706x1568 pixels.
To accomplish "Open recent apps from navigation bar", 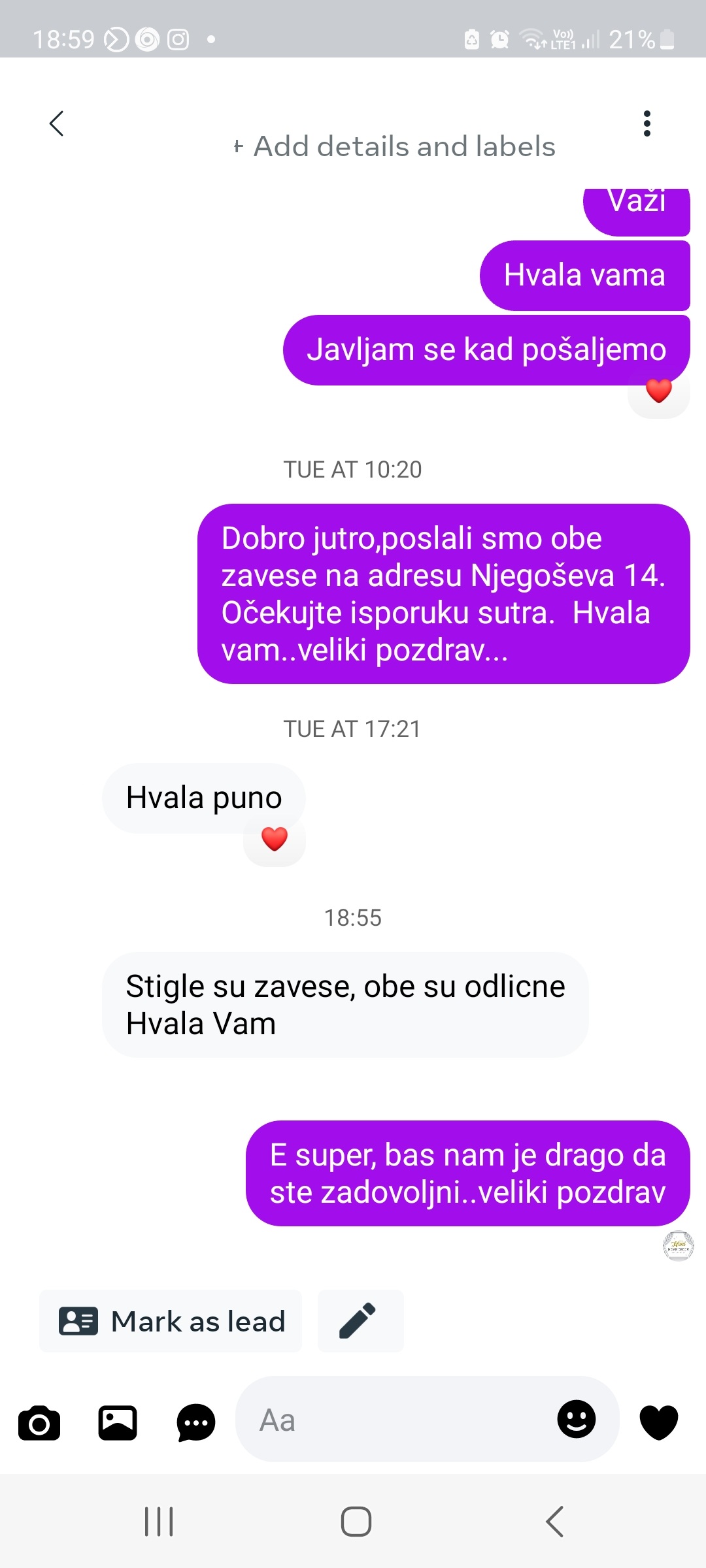I will point(159,1522).
